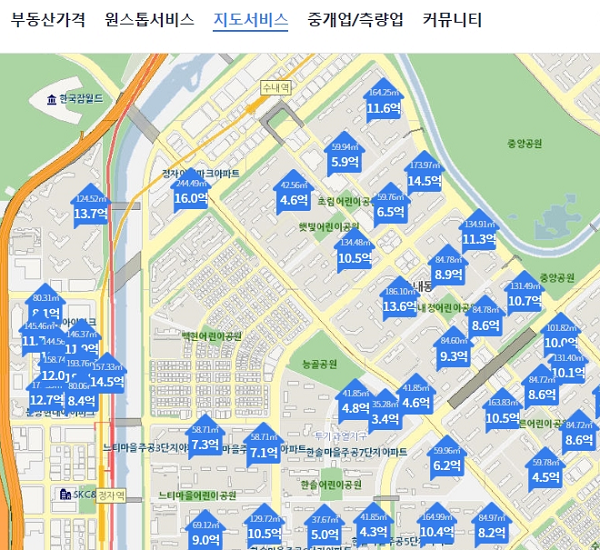Select the 3.4억 price marker
600x550 pixels.
tap(385, 418)
